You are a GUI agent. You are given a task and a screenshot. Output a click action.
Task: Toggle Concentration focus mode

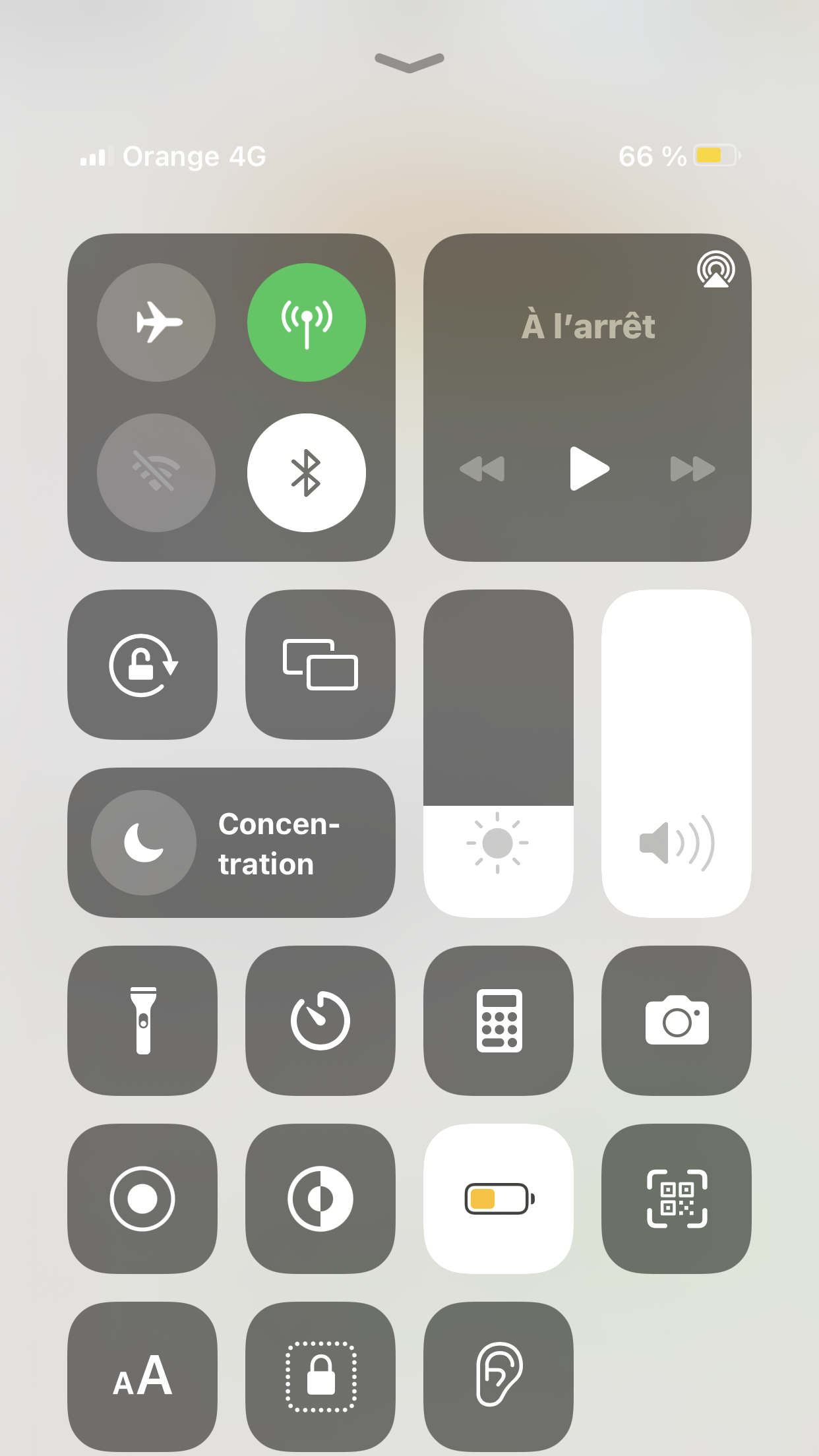pos(231,843)
